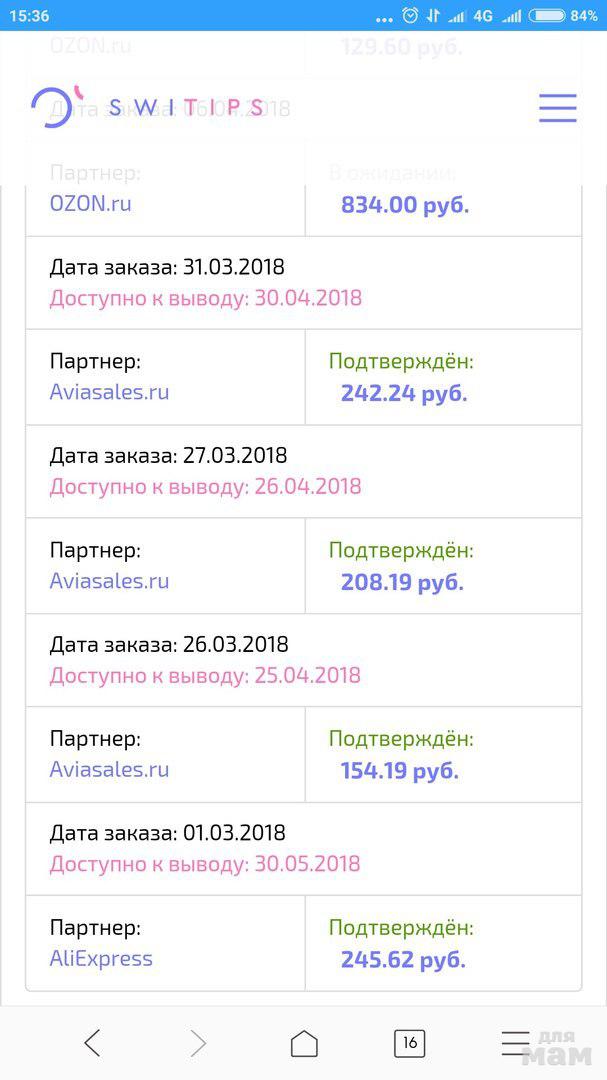Open the Aviasales.ru link with 242.24 руб.
The image size is (607, 1080).
click(x=109, y=392)
